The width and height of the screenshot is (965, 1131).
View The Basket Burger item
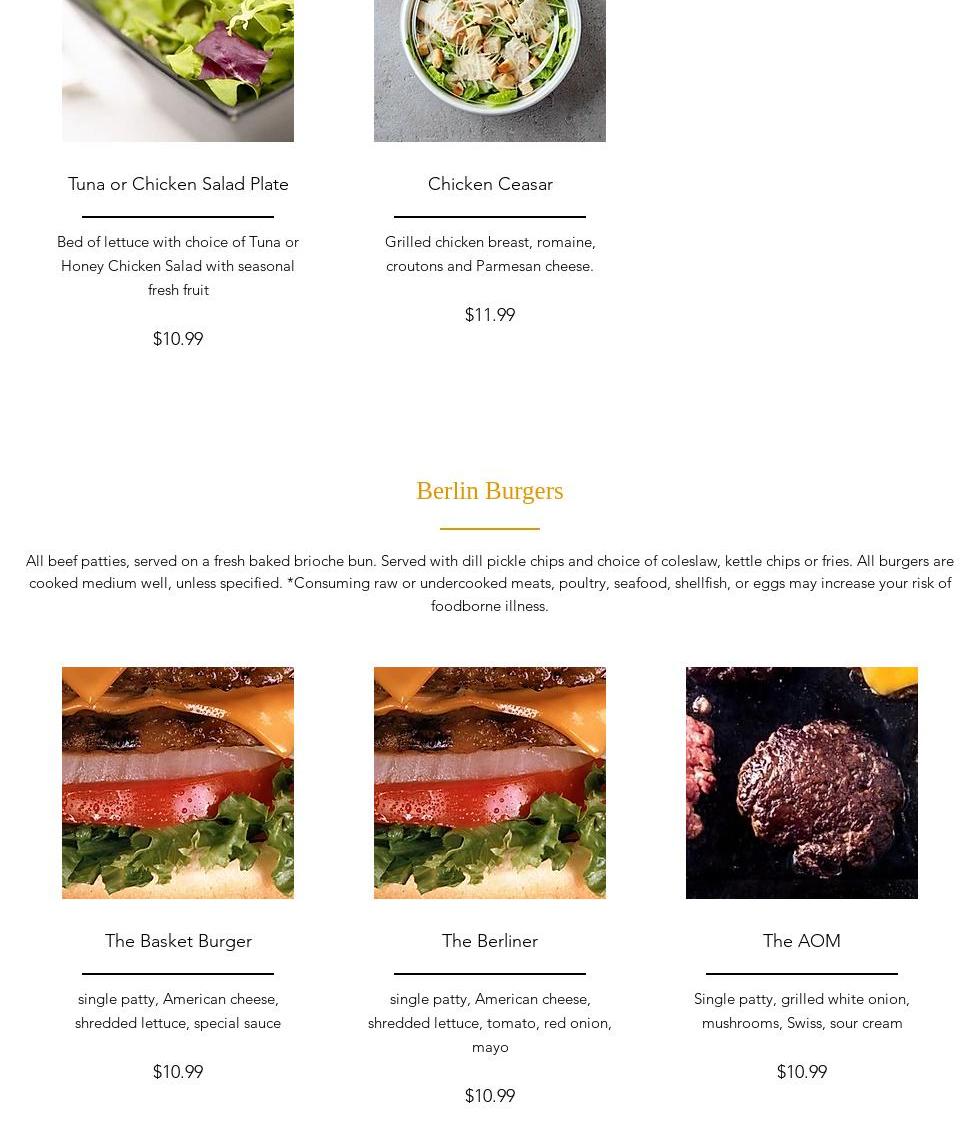[x=178, y=941]
